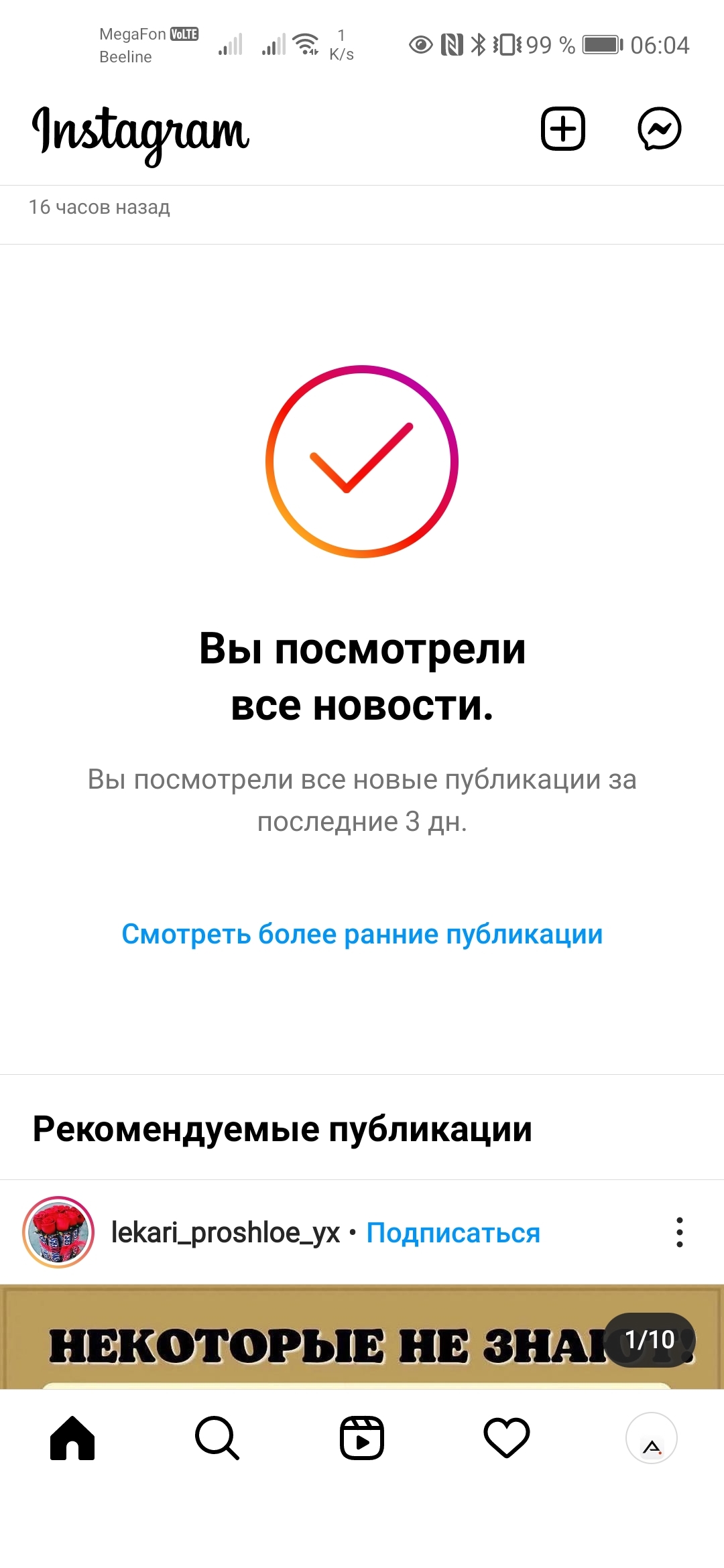Viewport: 724px width, 1568px height.
Task: Open Messenger direct messages
Action: click(x=659, y=129)
